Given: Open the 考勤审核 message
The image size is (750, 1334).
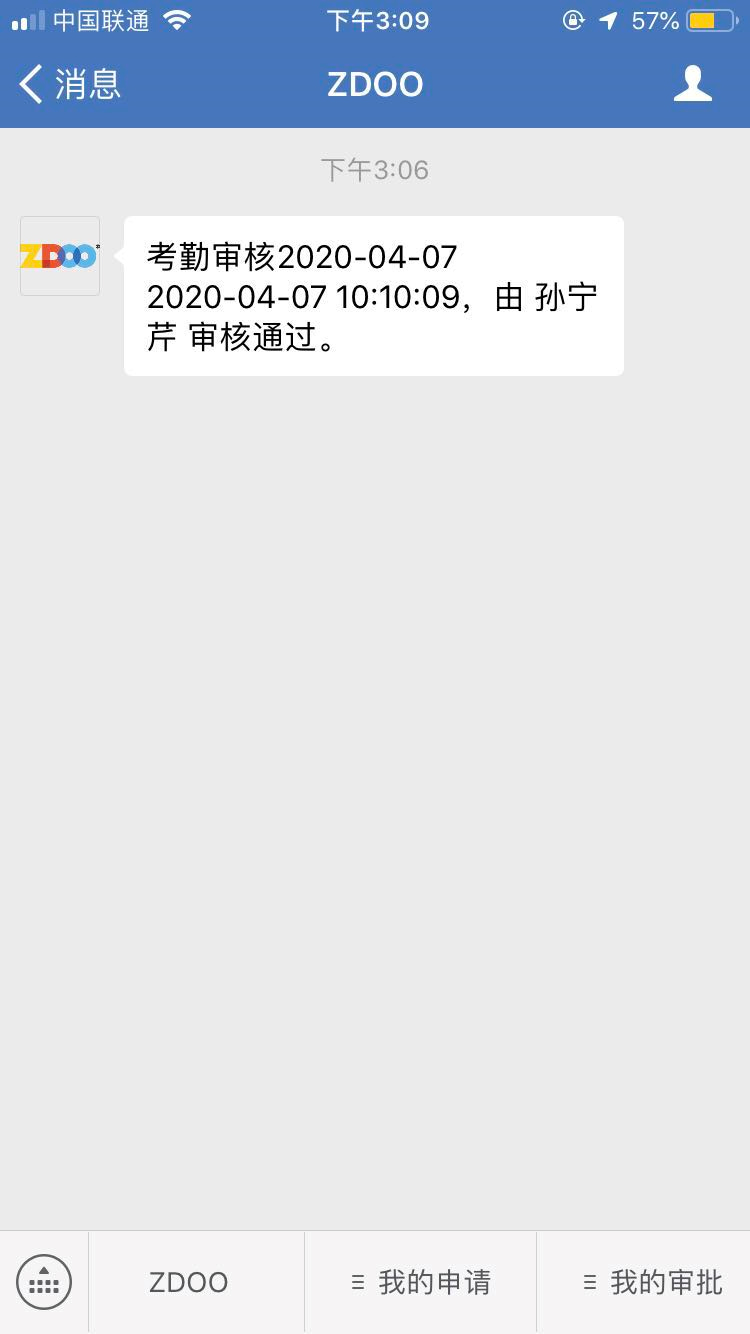Looking at the screenshot, I should [x=373, y=297].
